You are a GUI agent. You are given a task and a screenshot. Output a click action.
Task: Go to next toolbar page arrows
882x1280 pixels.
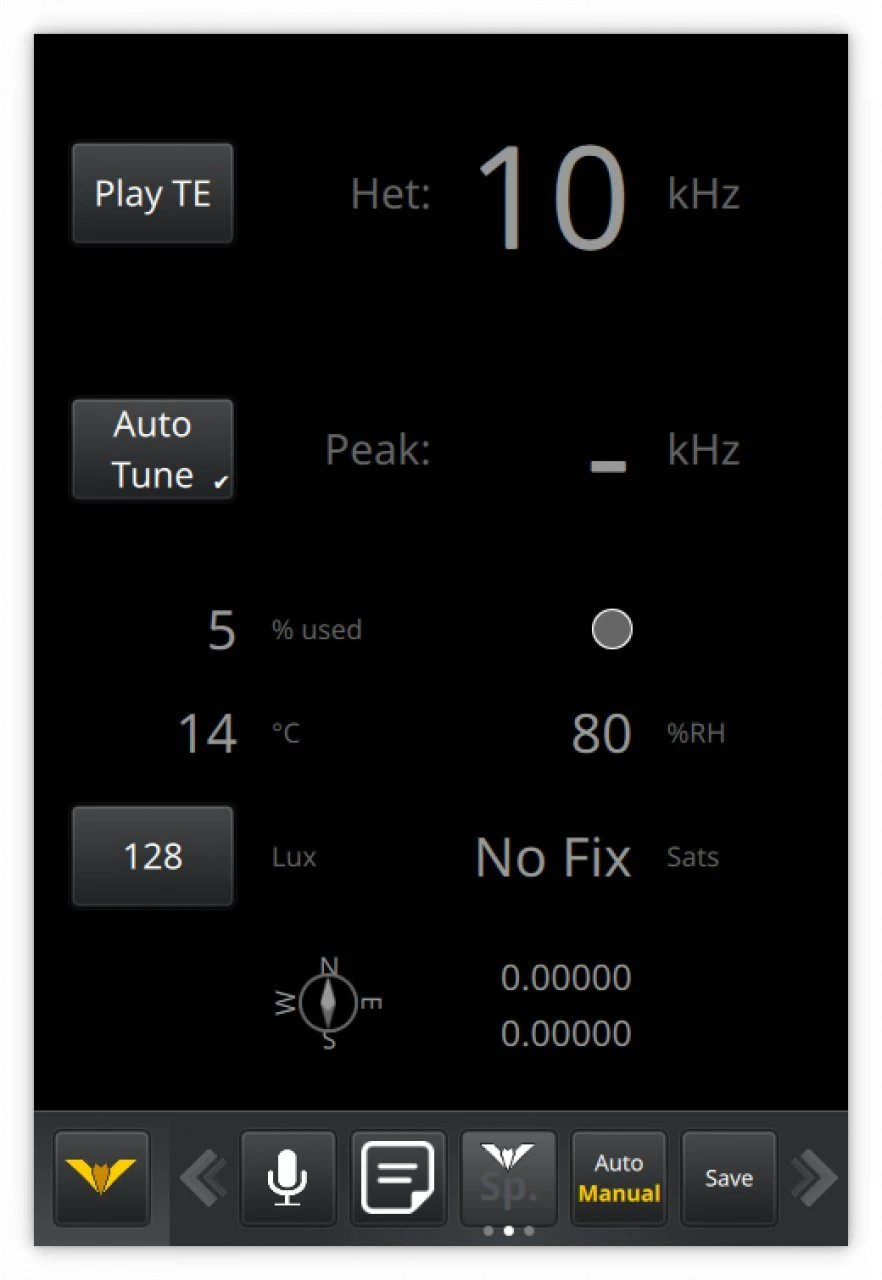click(x=813, y=1178)
